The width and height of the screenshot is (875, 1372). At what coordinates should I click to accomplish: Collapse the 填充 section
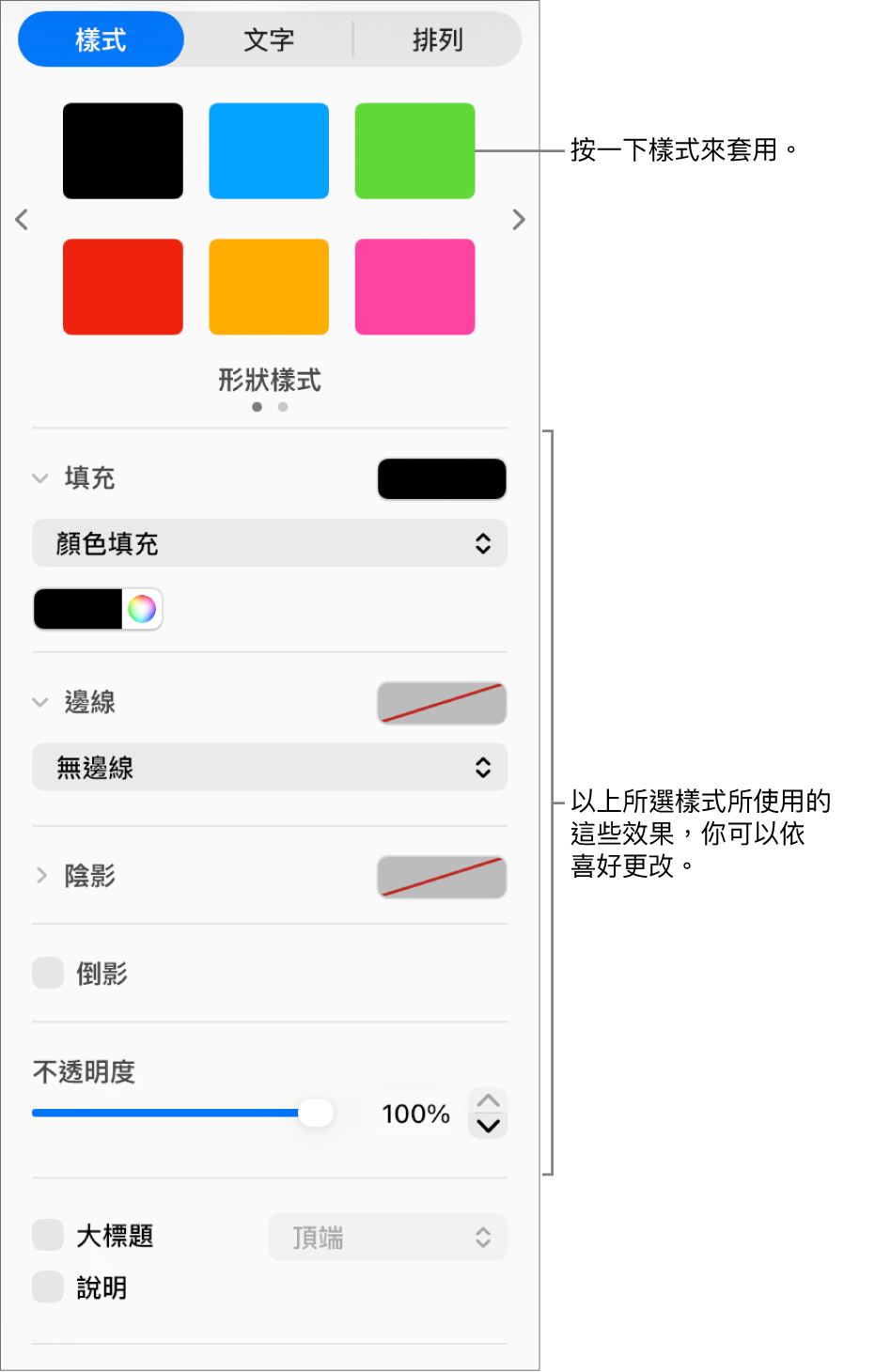point(39,477)
